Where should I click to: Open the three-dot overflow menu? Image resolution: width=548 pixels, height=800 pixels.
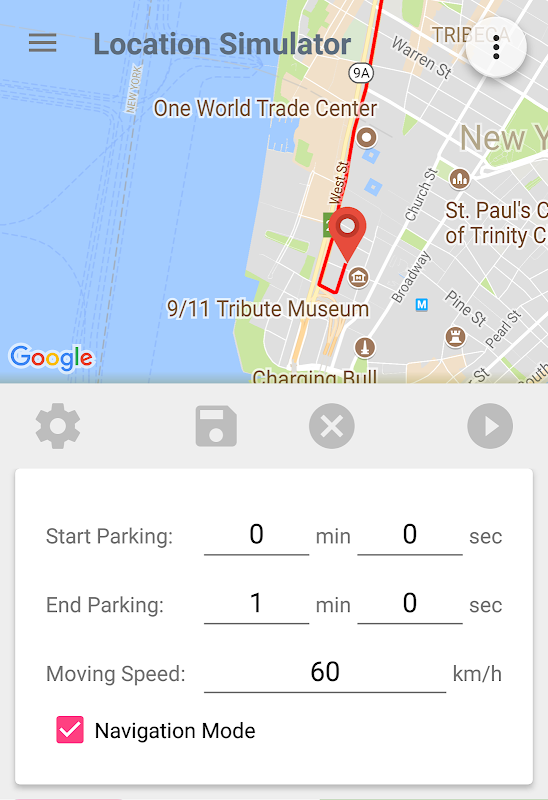click(496, 47)
